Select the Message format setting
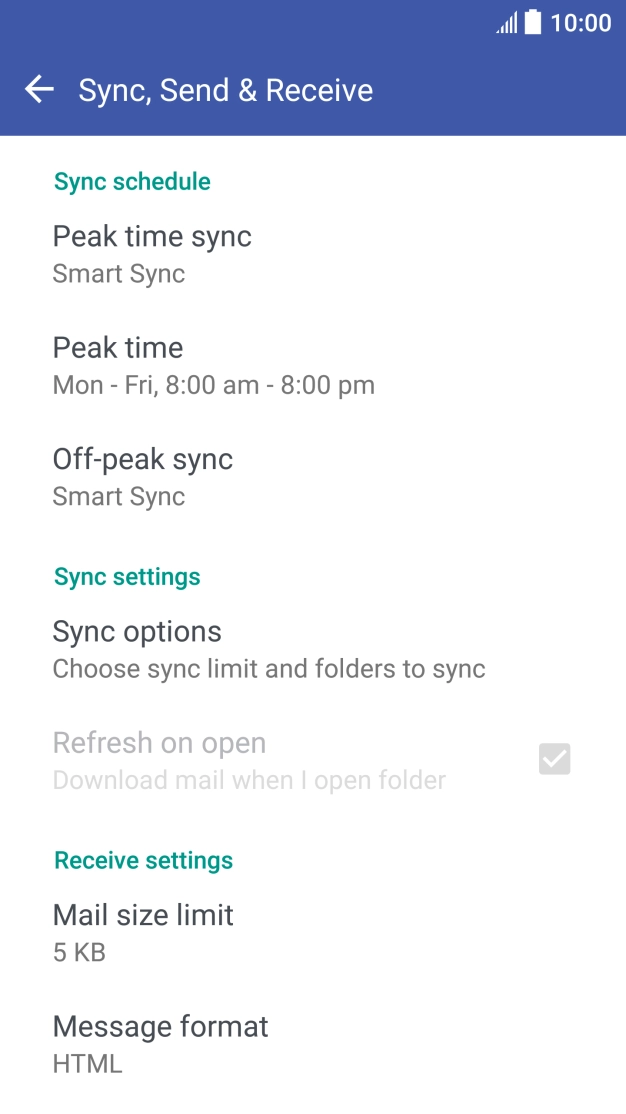The width and height of the screenshot is (626, 1114). pos(160,1044)
